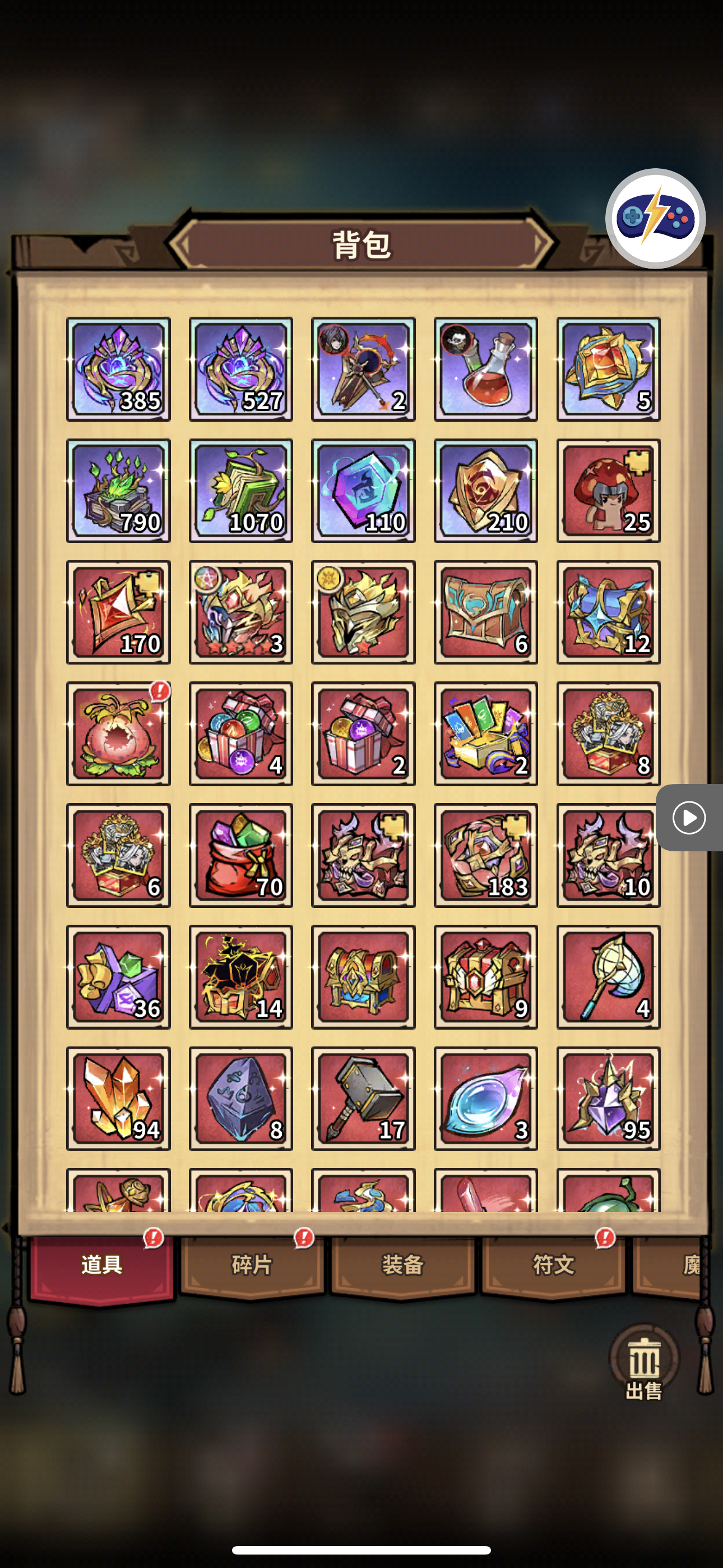Screen dimensions: 723x1568
Task: Tap the bug net item with 4
Action: 609,977
